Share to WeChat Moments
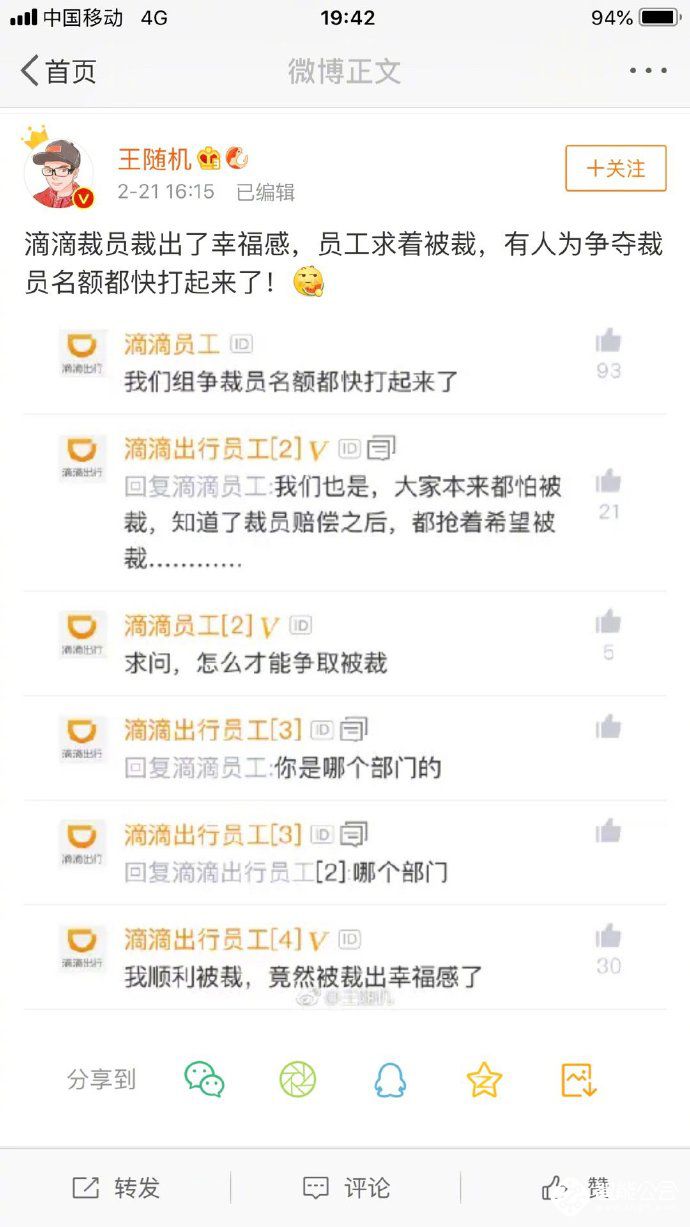Image resolution: width=690 pixels, height=1227 pixels. 298,1079
